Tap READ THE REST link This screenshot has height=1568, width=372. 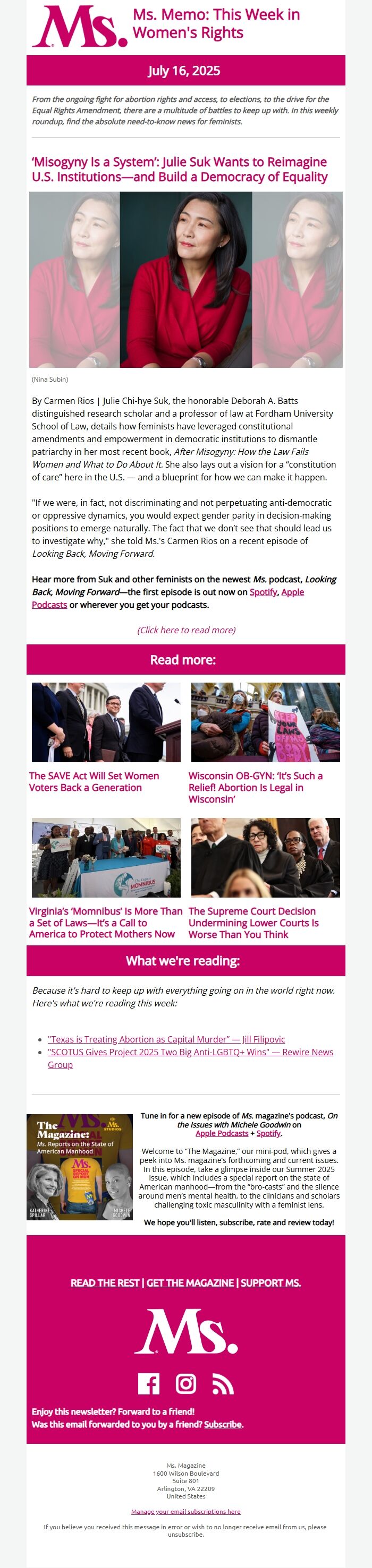click(x=105, y=1282)
